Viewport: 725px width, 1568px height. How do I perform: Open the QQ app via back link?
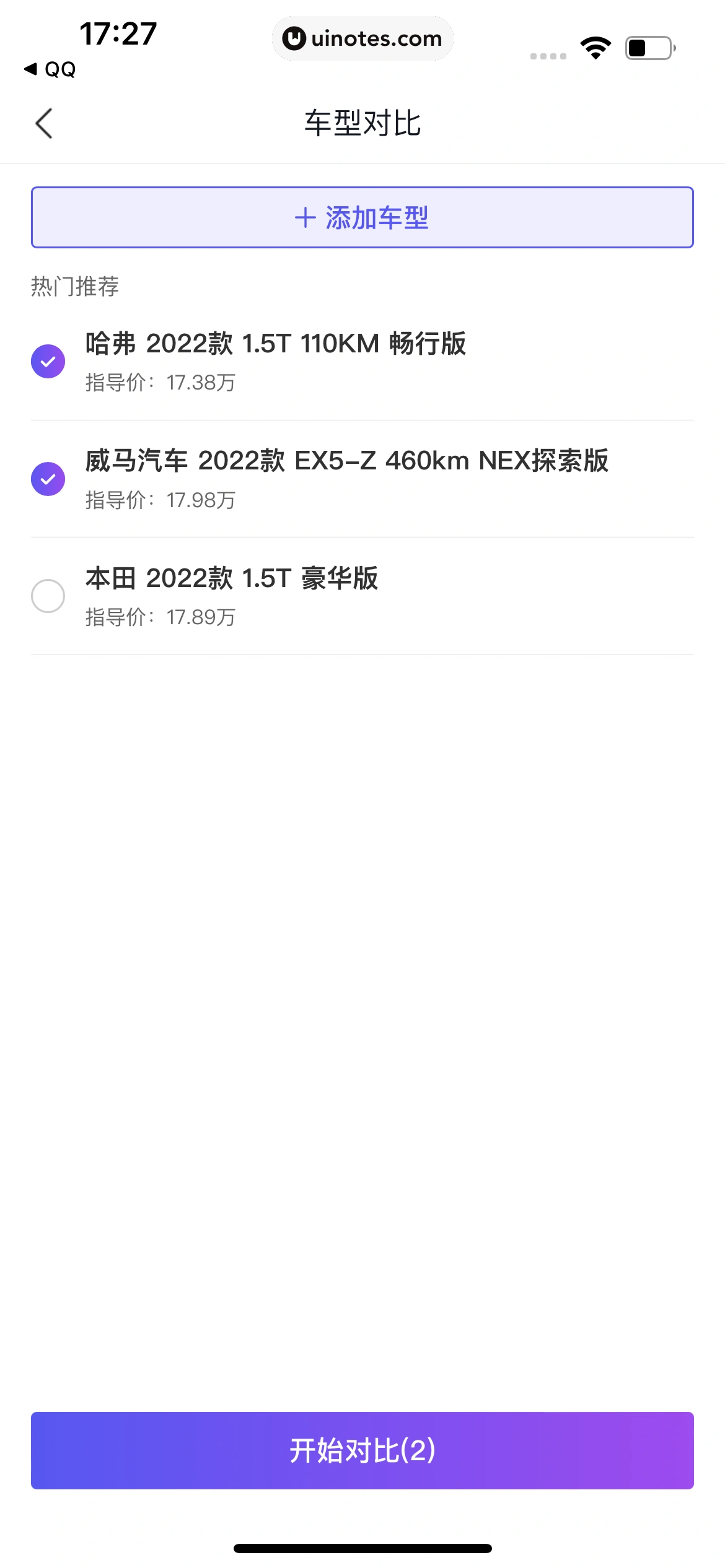coord(50,70)
